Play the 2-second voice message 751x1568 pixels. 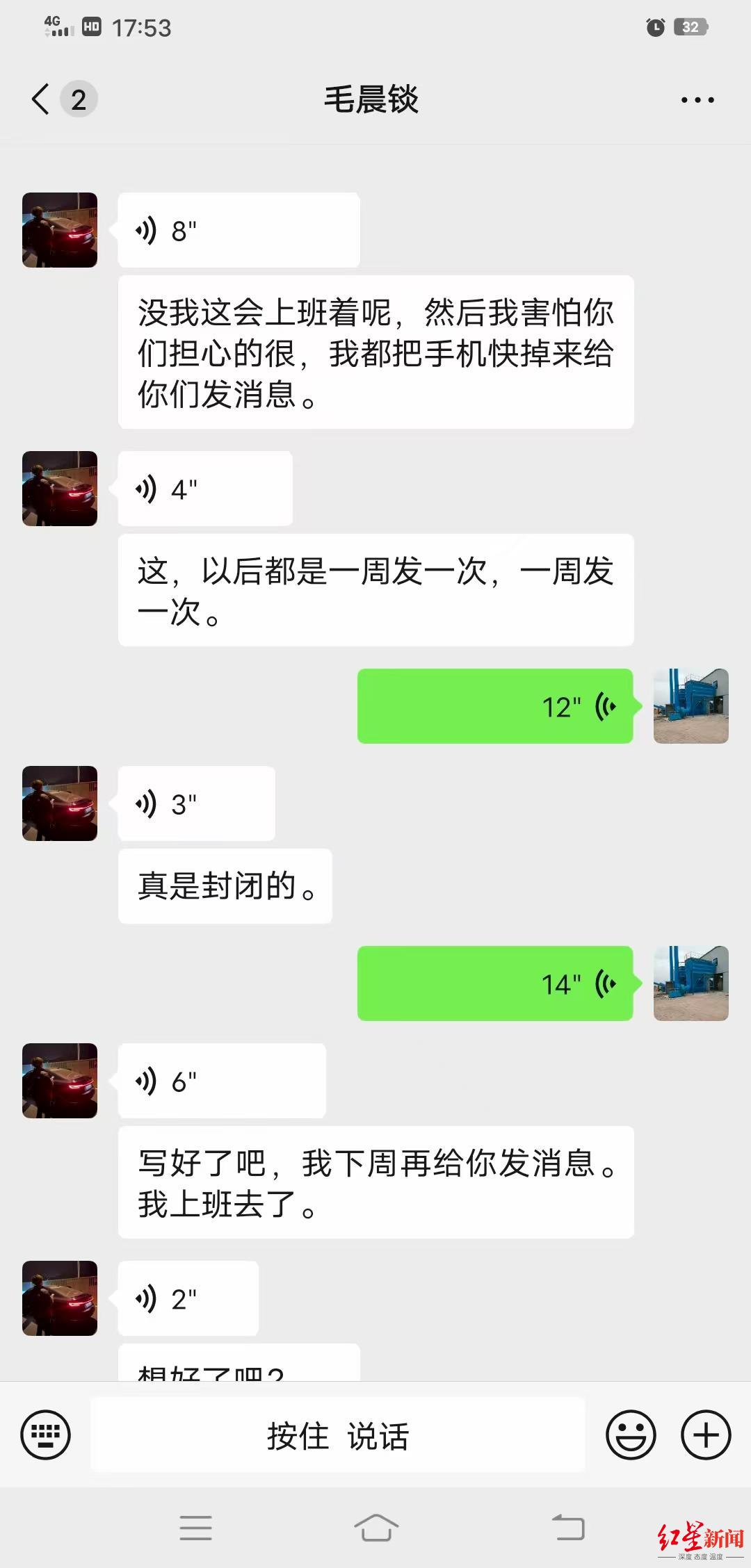[x=188, y=1298]
